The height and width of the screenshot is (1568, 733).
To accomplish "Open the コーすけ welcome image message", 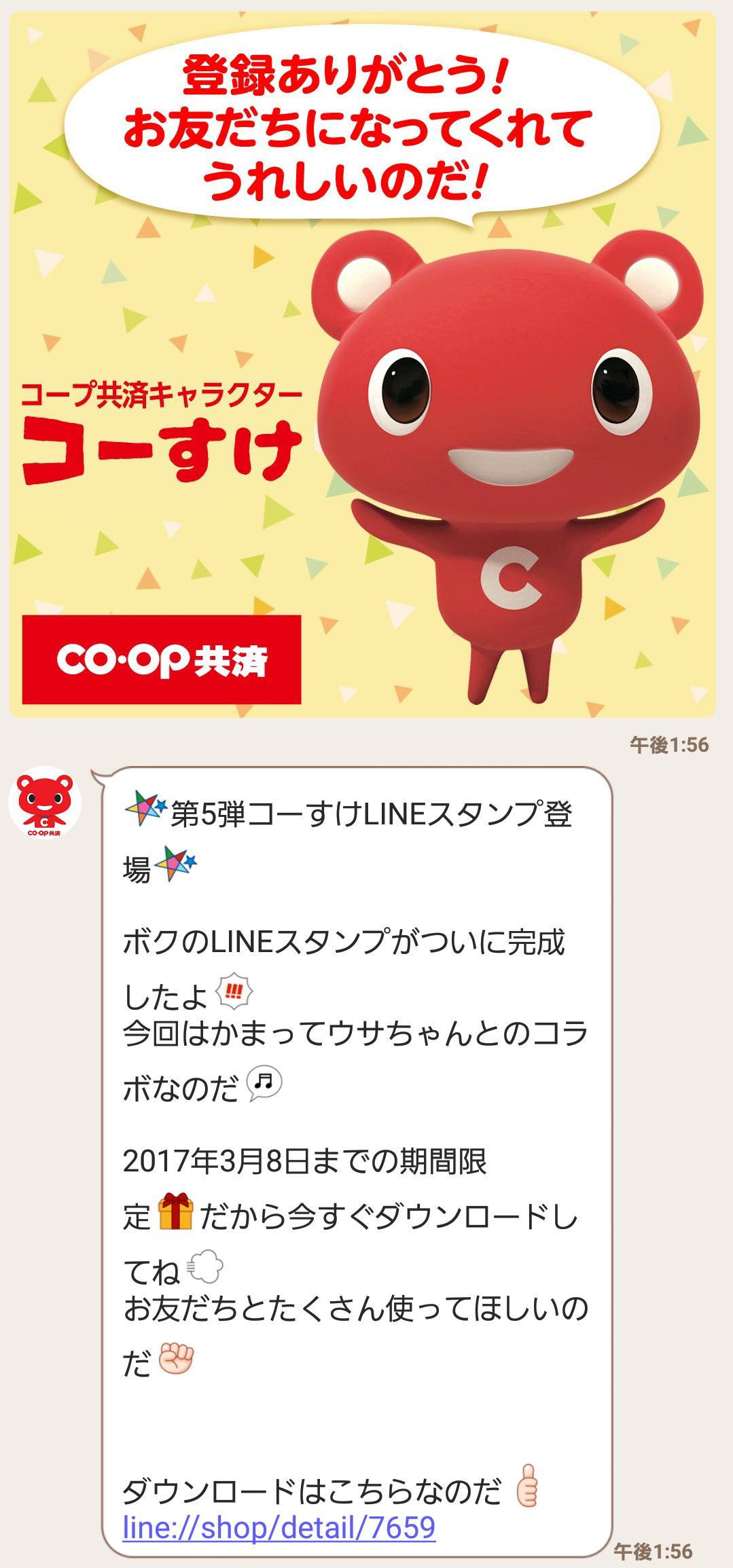I will point(362,365).
